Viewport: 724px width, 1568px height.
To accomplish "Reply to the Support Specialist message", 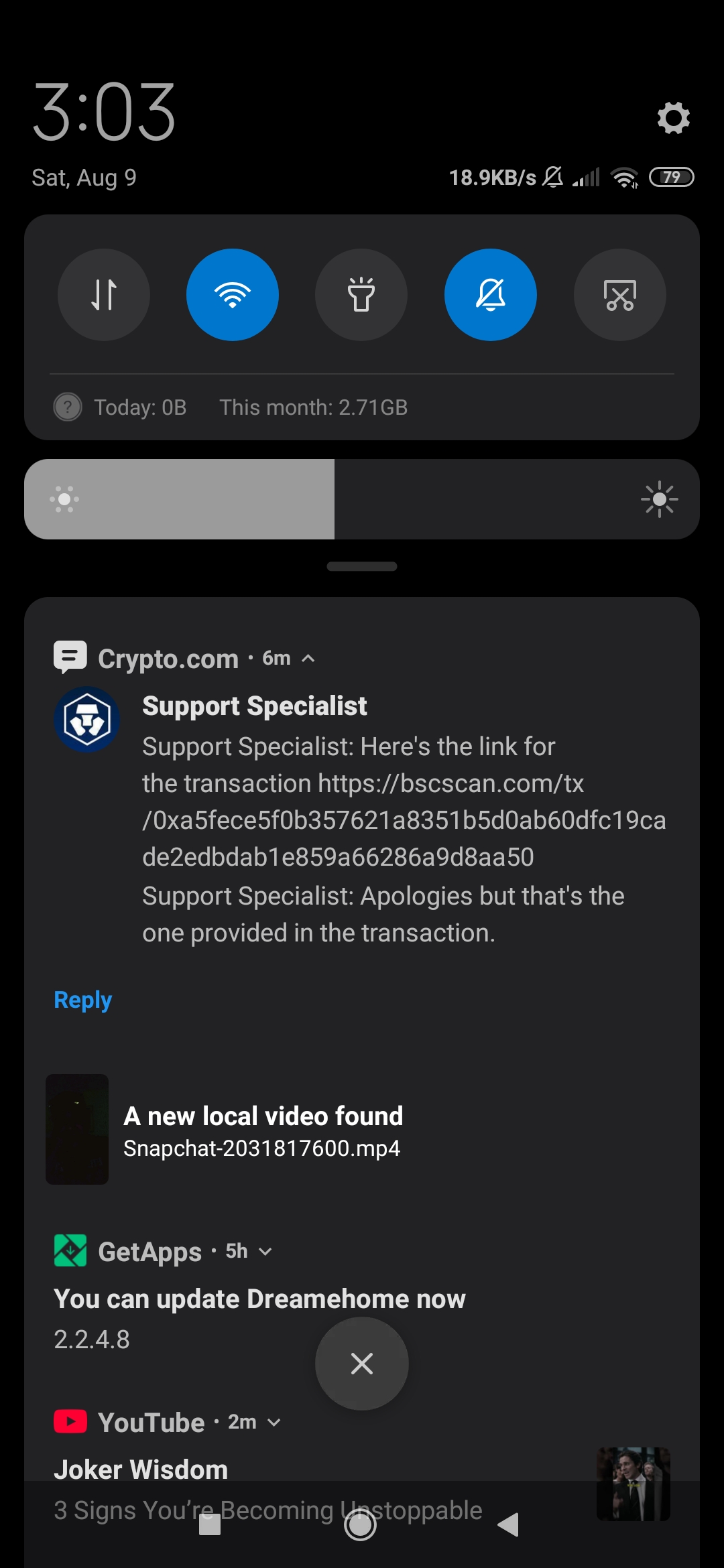I will pos(82,1000).
